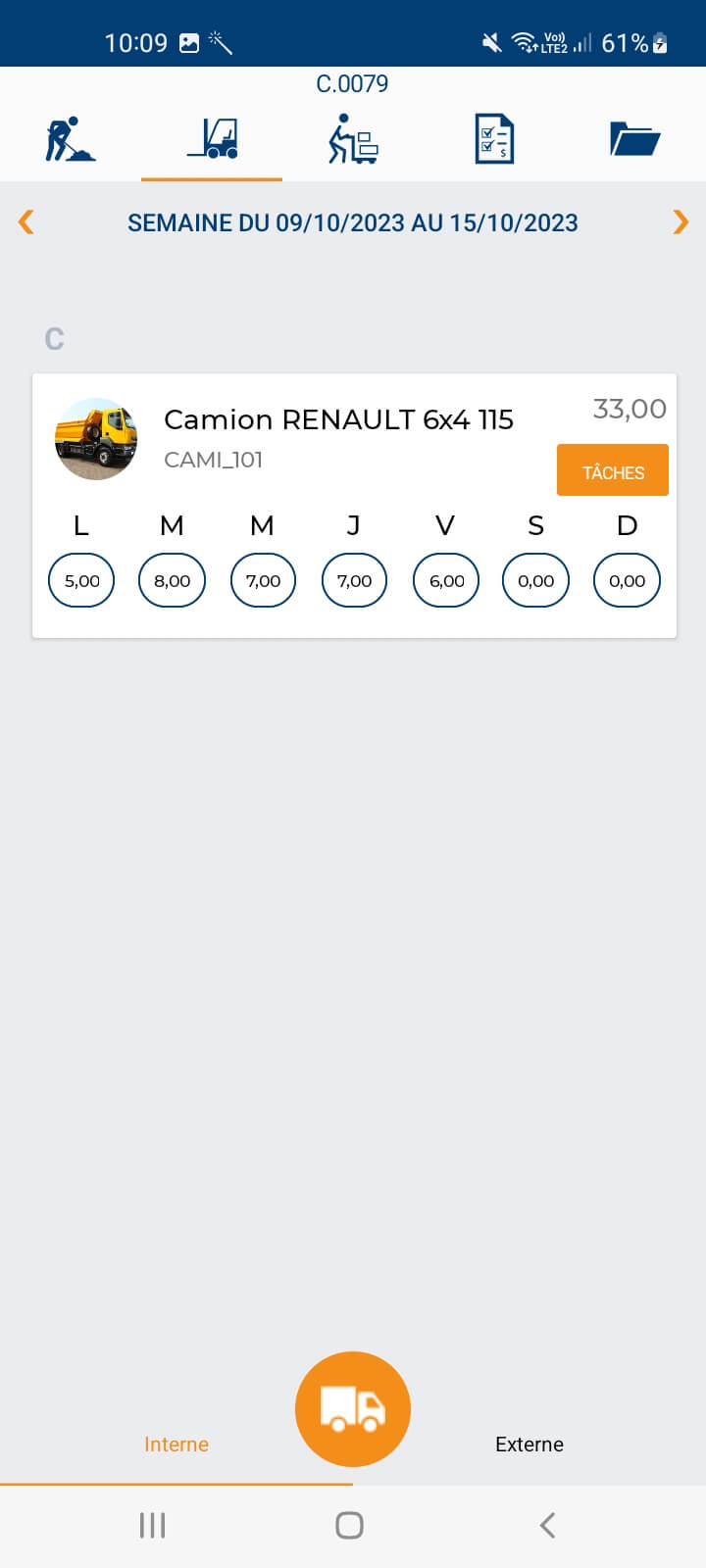Image resolution: width=706 pixels, height=1568 pixels.
Task: Edit Monday hours showing 5,00
Action: click(x=81, y=580)
